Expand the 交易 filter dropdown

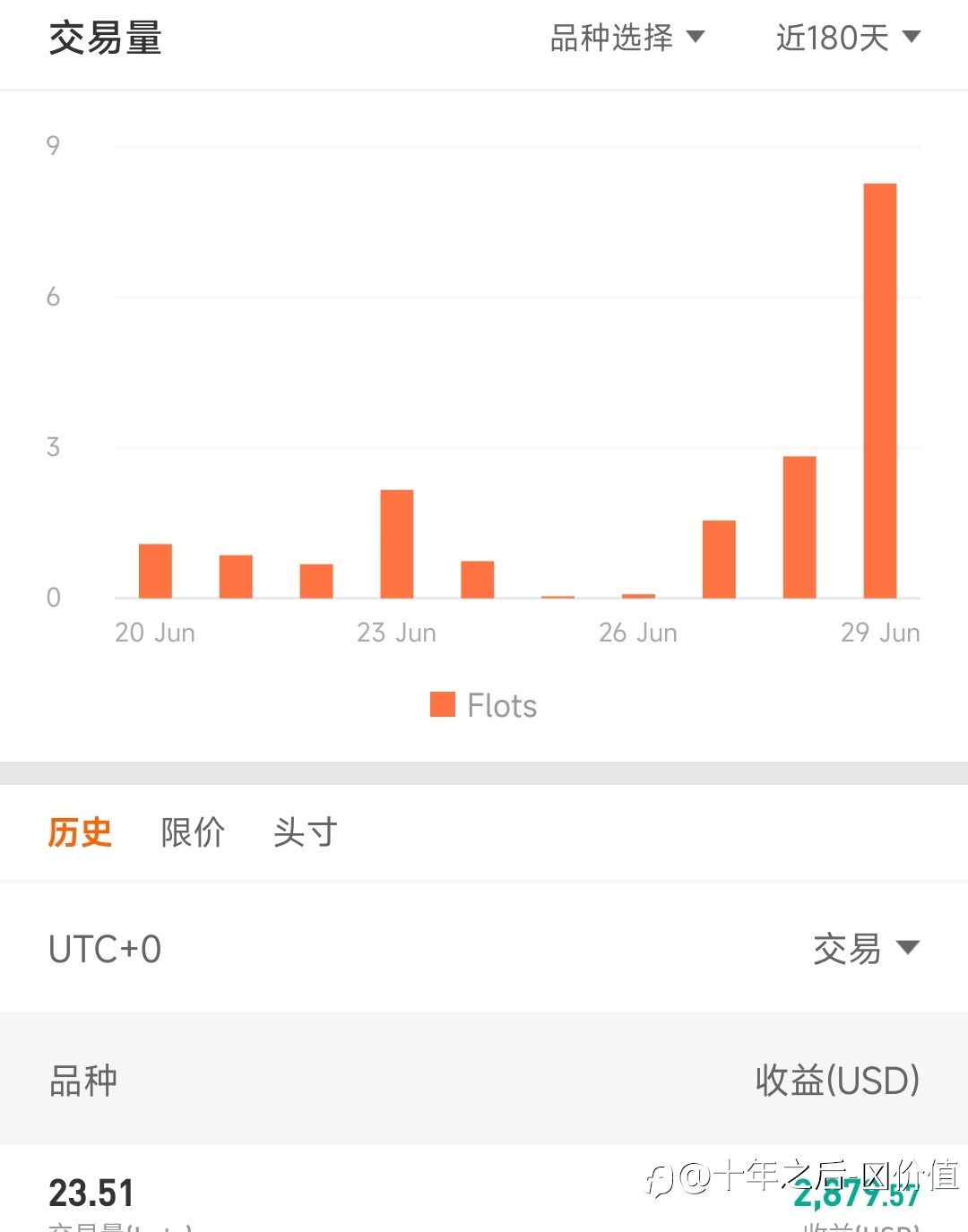click(x=867, y=949)
